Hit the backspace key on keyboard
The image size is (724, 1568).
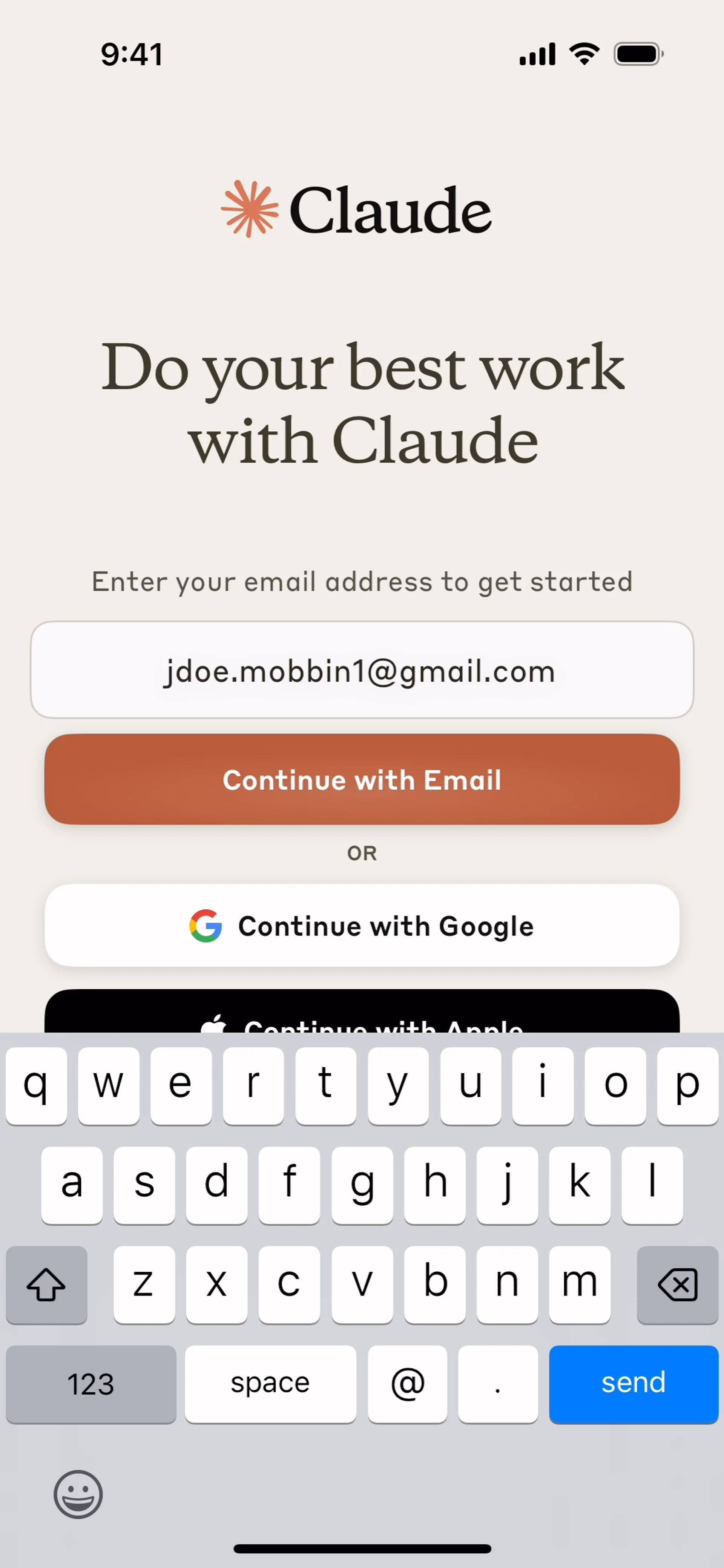pos(677,1285)
